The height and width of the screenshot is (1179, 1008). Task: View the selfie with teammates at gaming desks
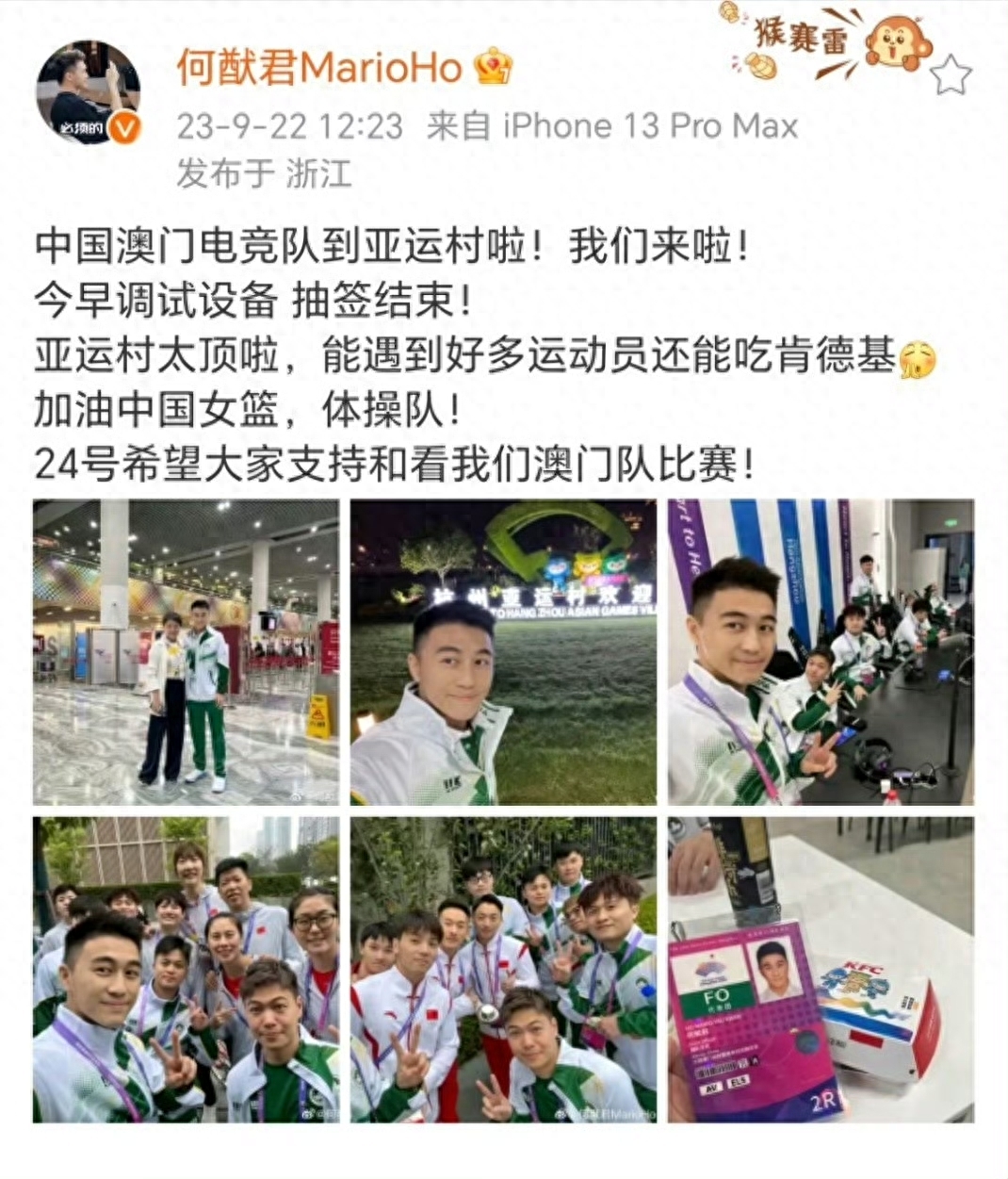click(x=821, y=652)
